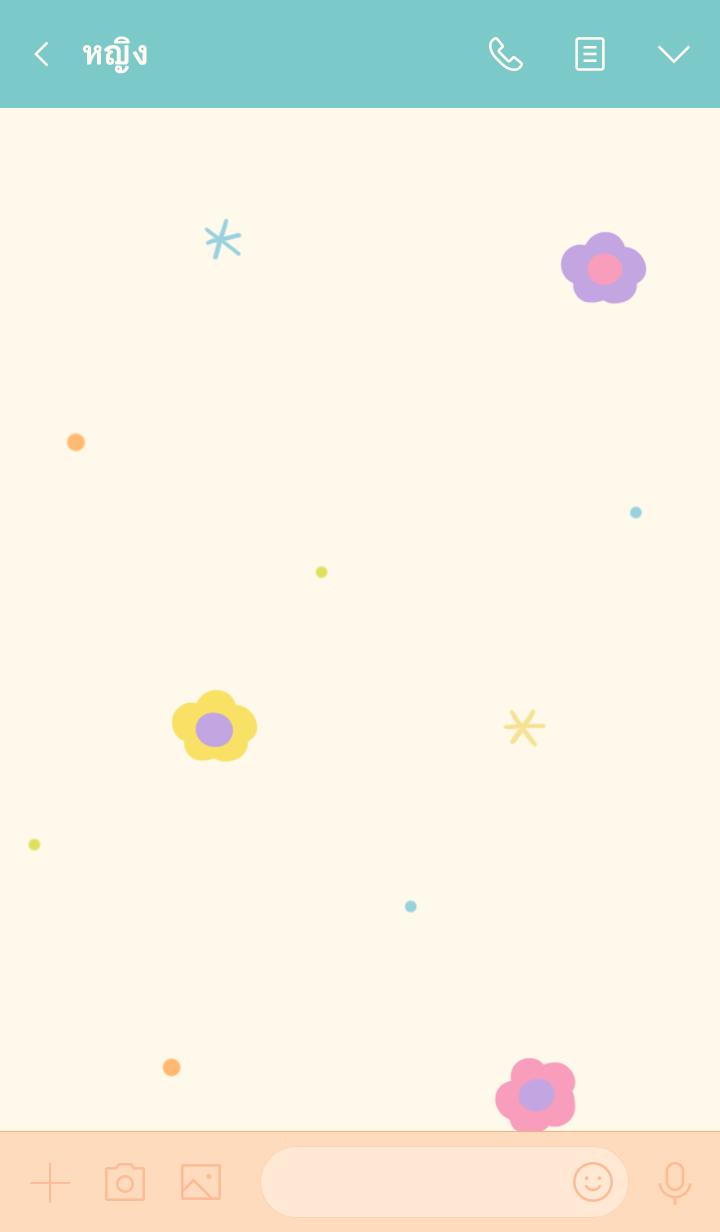Expand the chat options chevron
Viewport: 720px width, 1232px height.
click(x=673, y=54)
